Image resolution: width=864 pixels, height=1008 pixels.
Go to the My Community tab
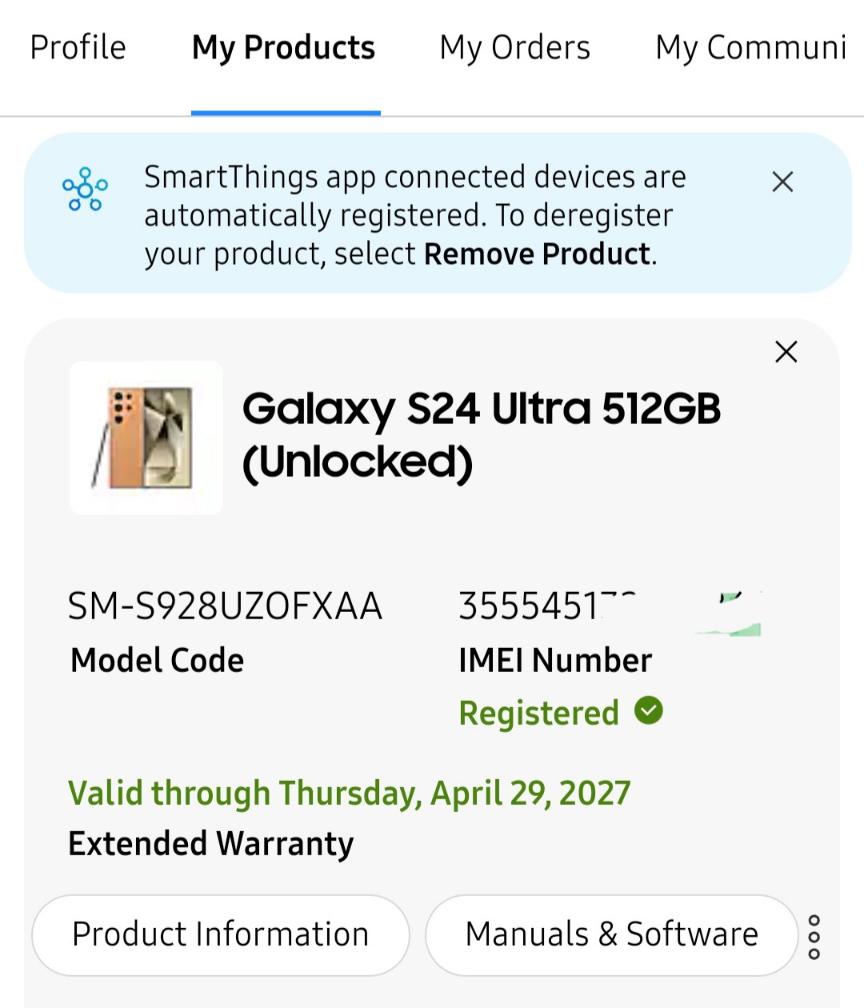[750, 48]
